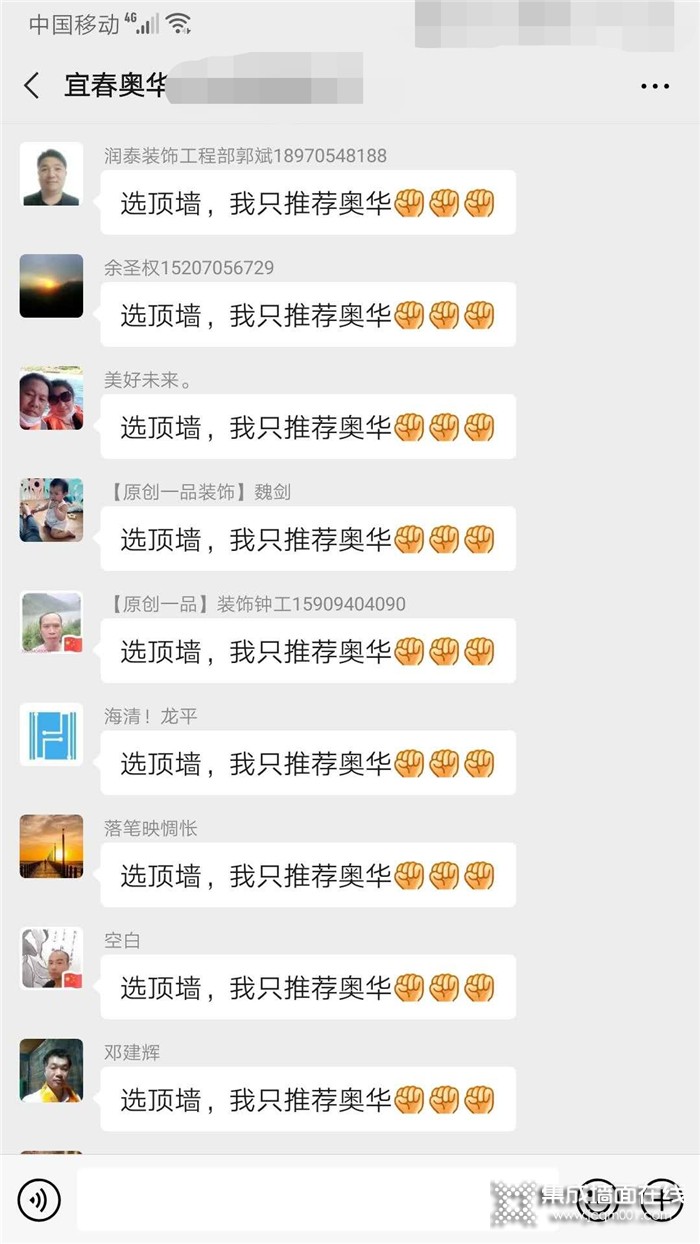
Task: Switch to voice message input
Action: (39, 1199)
